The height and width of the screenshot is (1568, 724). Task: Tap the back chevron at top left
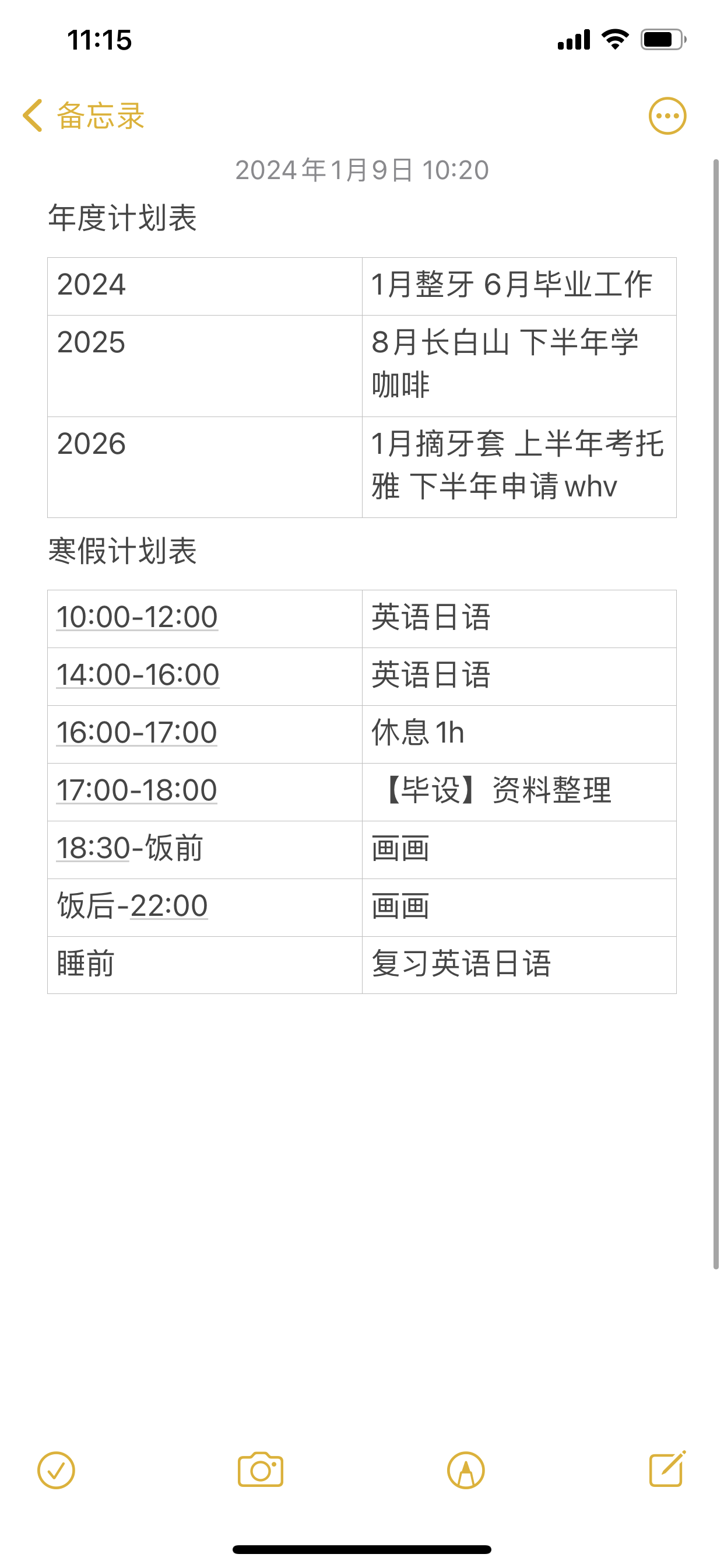click(31, 116)
